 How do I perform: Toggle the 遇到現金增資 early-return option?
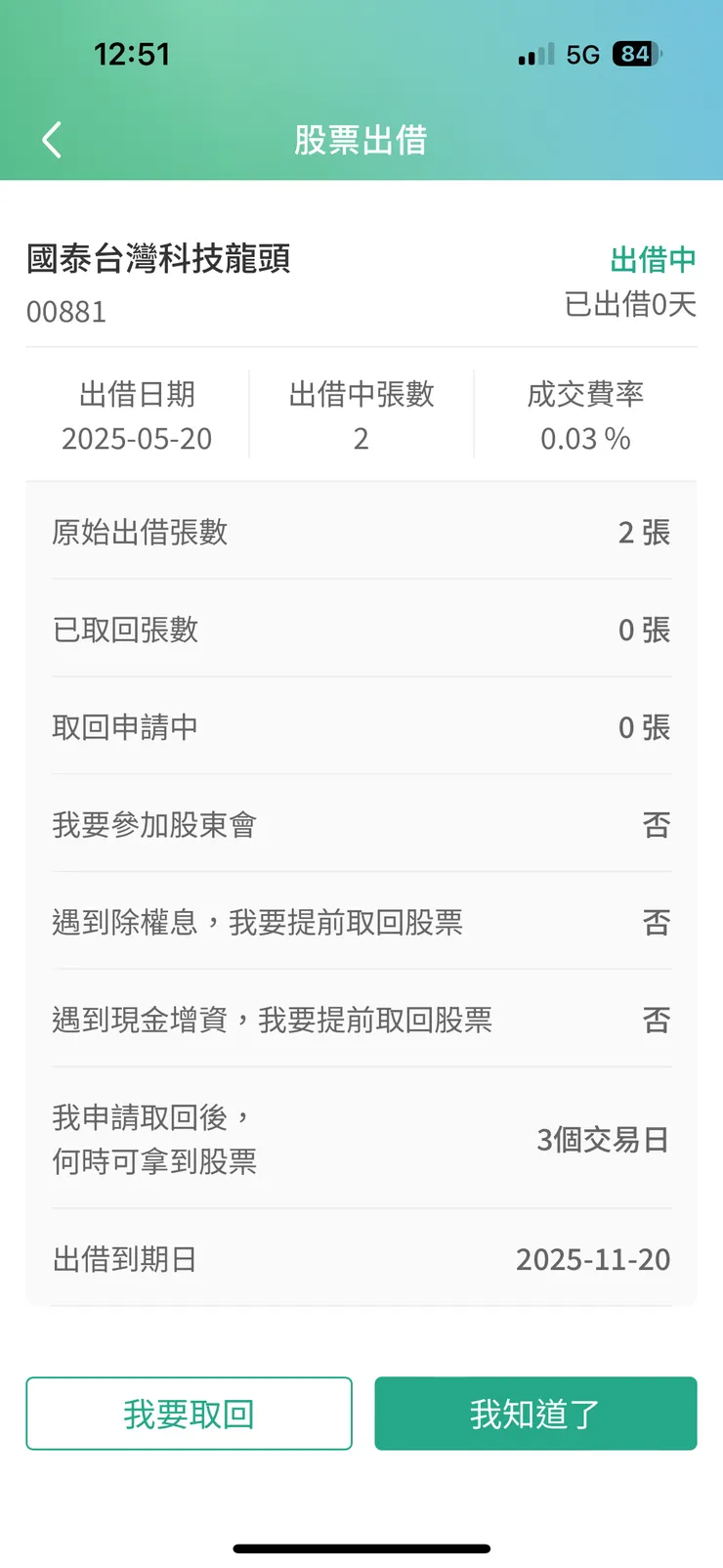[x=361, y=1020]
